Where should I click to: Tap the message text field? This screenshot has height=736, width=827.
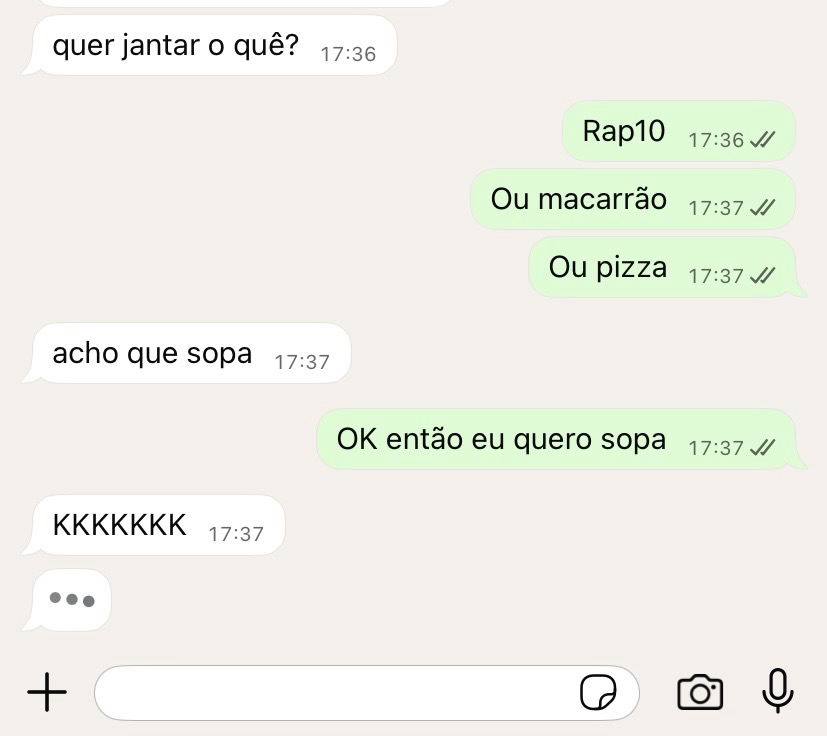[330, 692]
